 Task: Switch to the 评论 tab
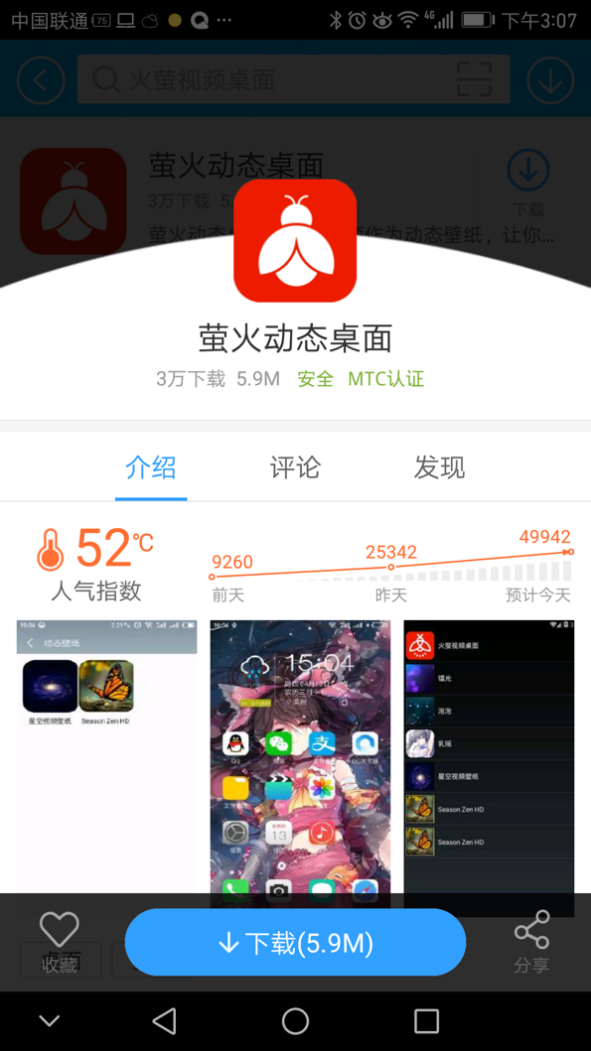tap(296, 467)
